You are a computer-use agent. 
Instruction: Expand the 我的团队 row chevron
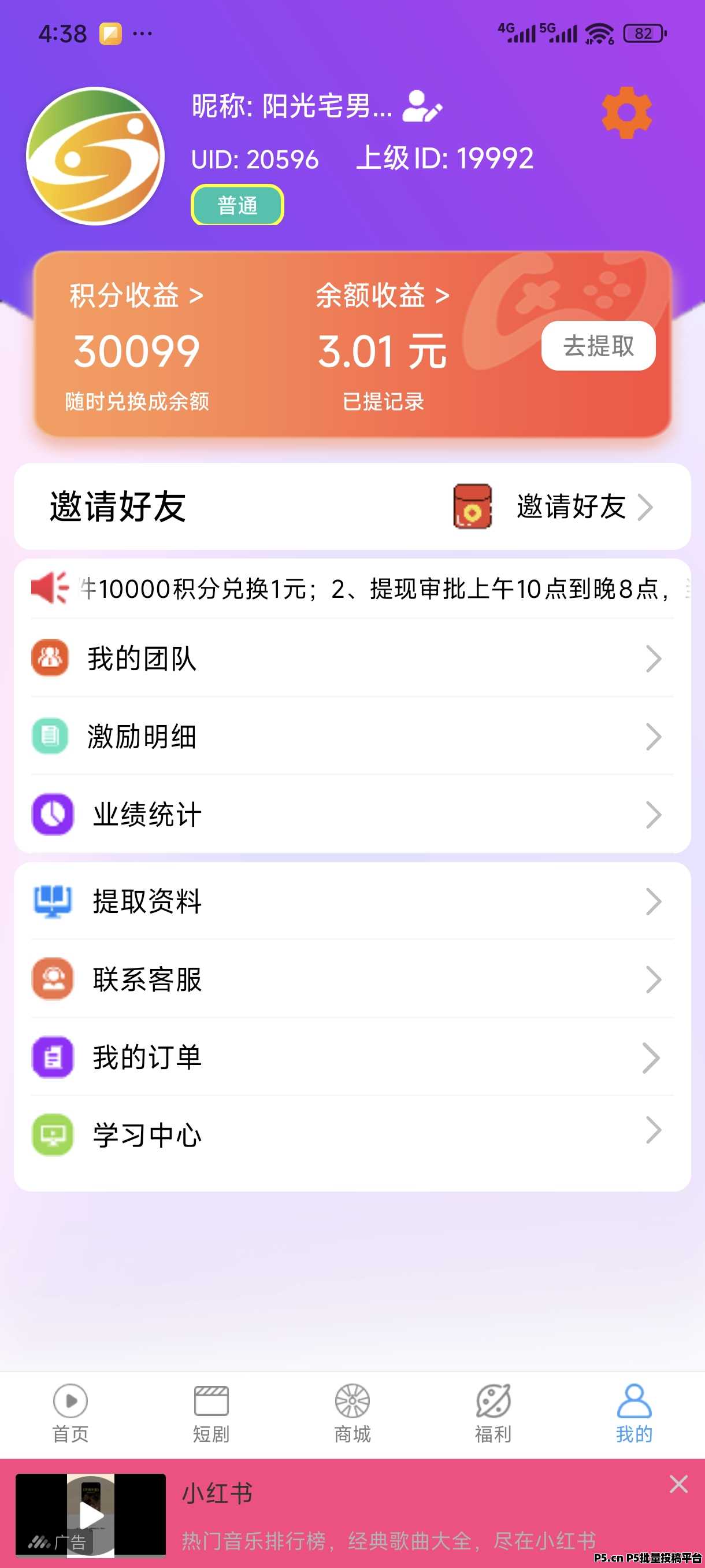click(x=652, y=658)
